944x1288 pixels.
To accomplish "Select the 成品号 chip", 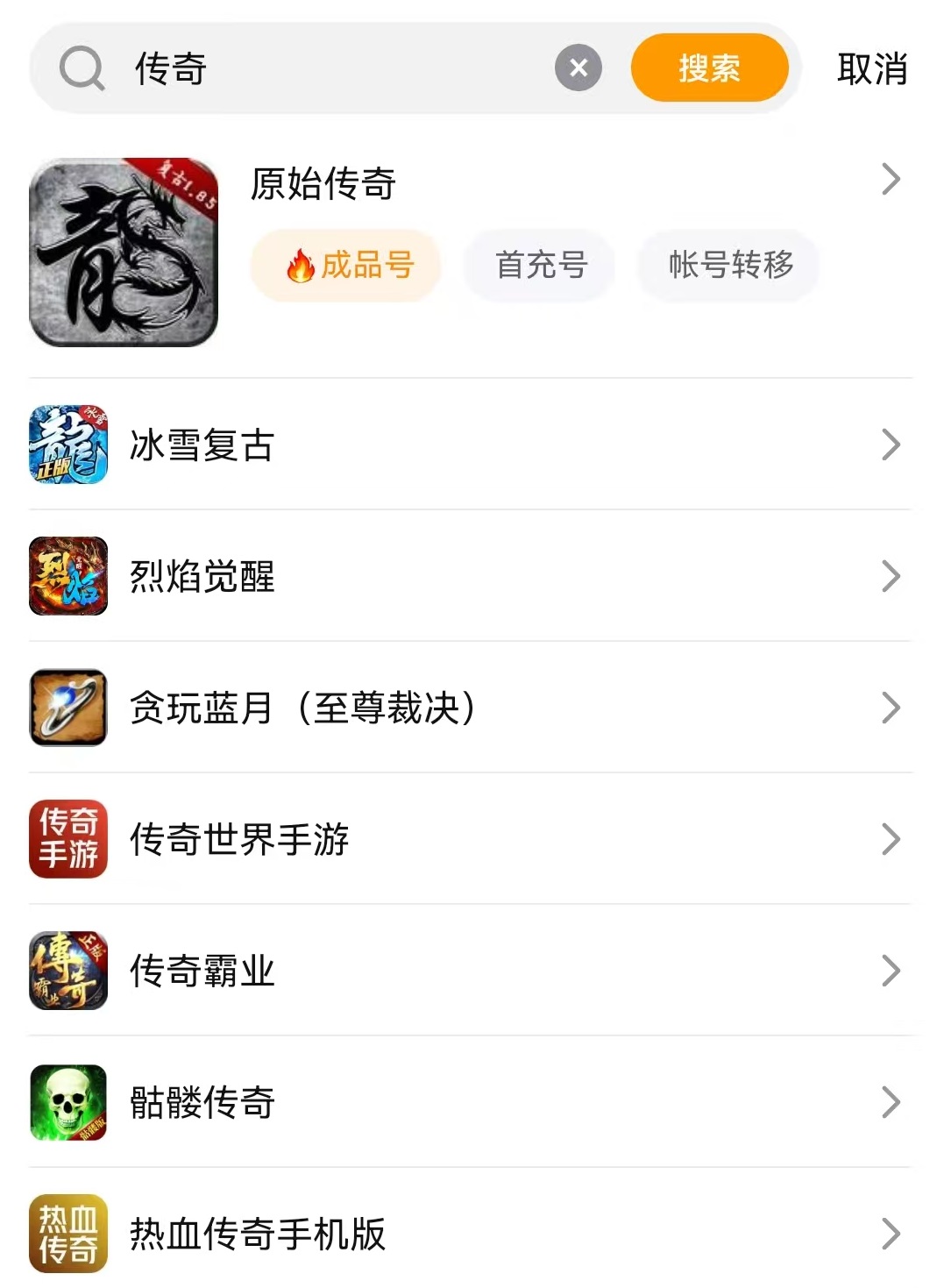I will tap(346, 265).
